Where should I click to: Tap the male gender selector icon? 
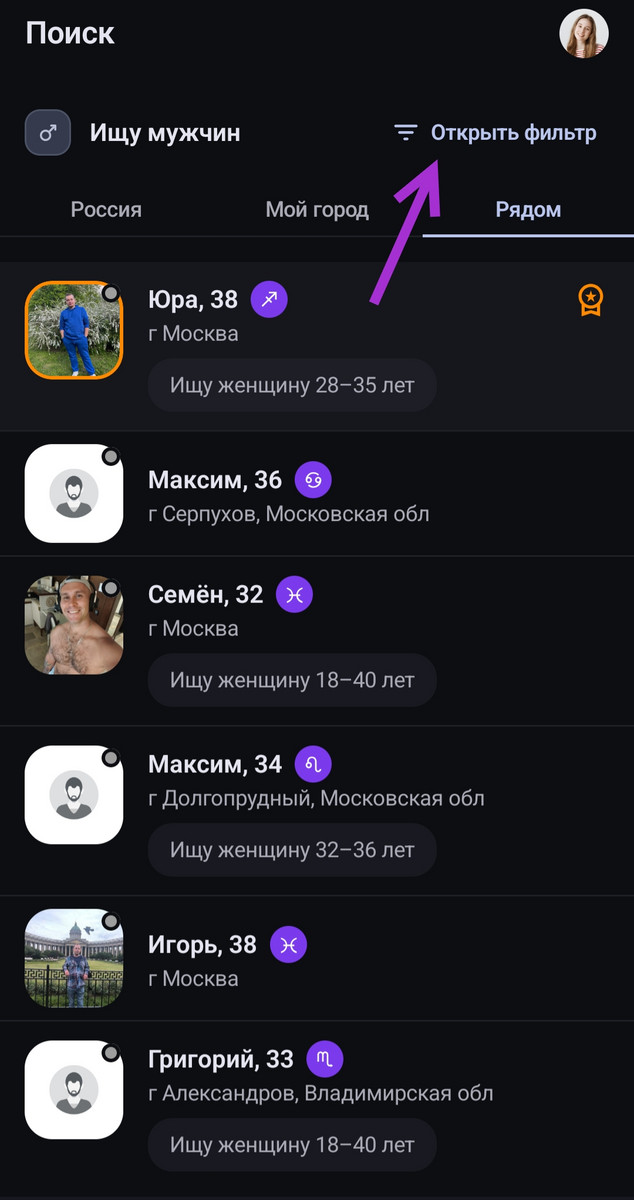point(48,132)
